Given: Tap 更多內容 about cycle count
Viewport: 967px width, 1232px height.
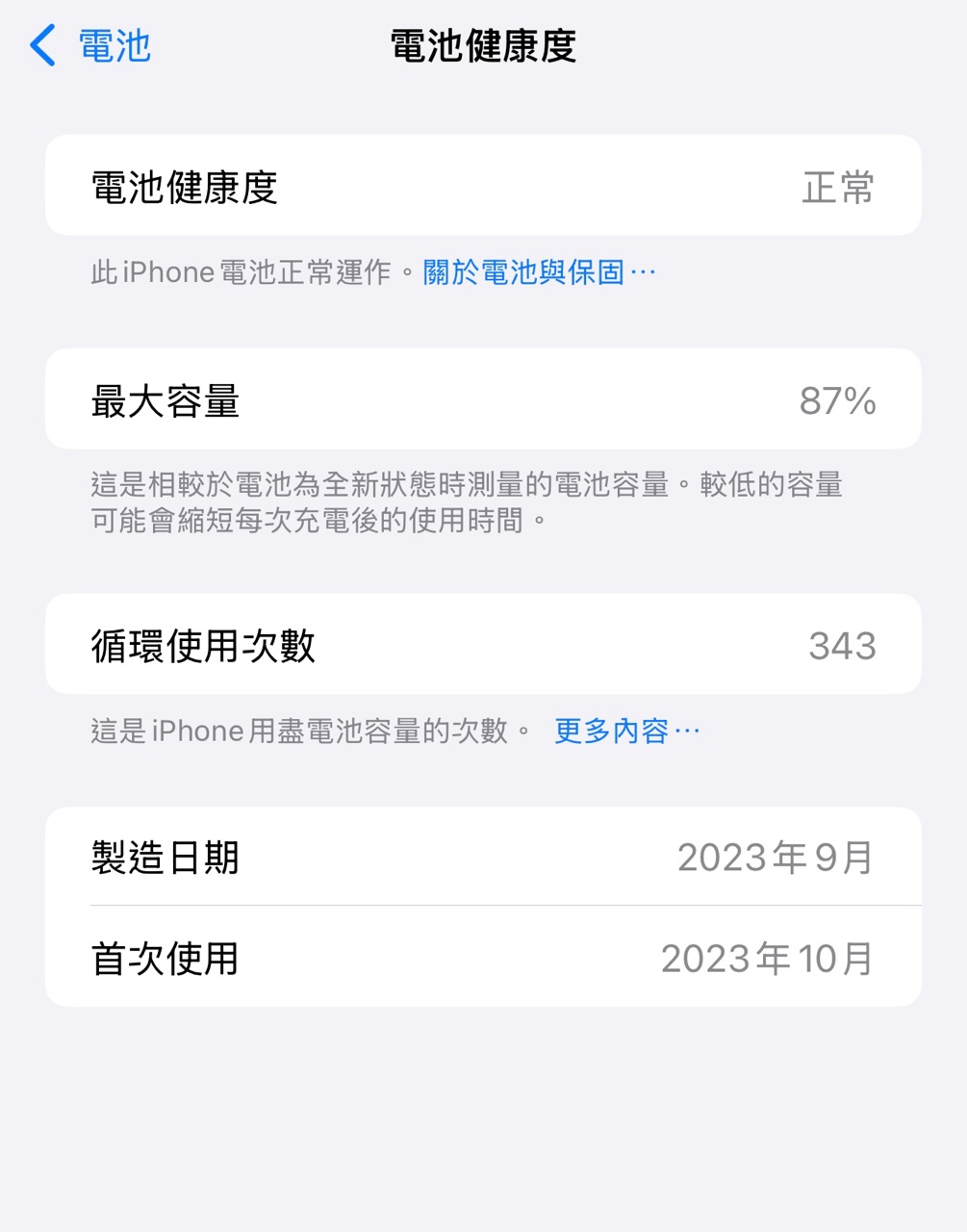Looking at the screenshot, I should pos(625,731).
